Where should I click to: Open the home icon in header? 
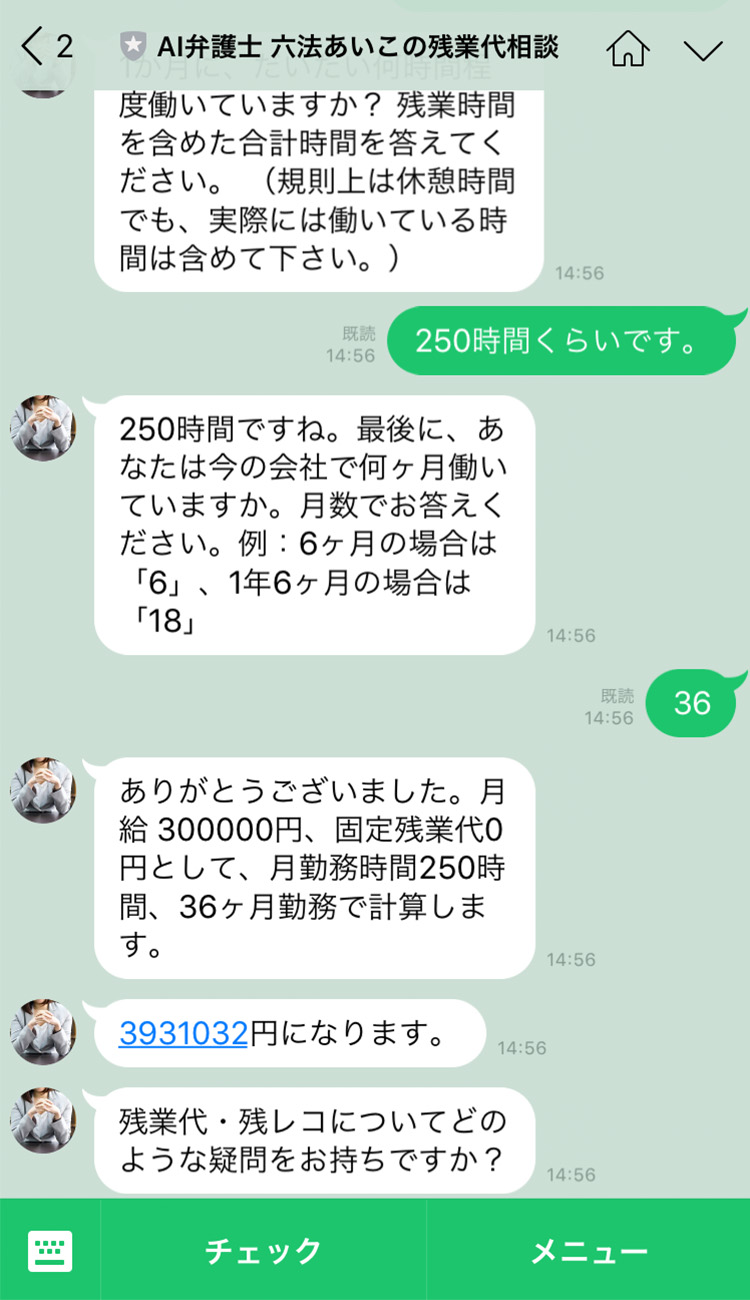627,48
